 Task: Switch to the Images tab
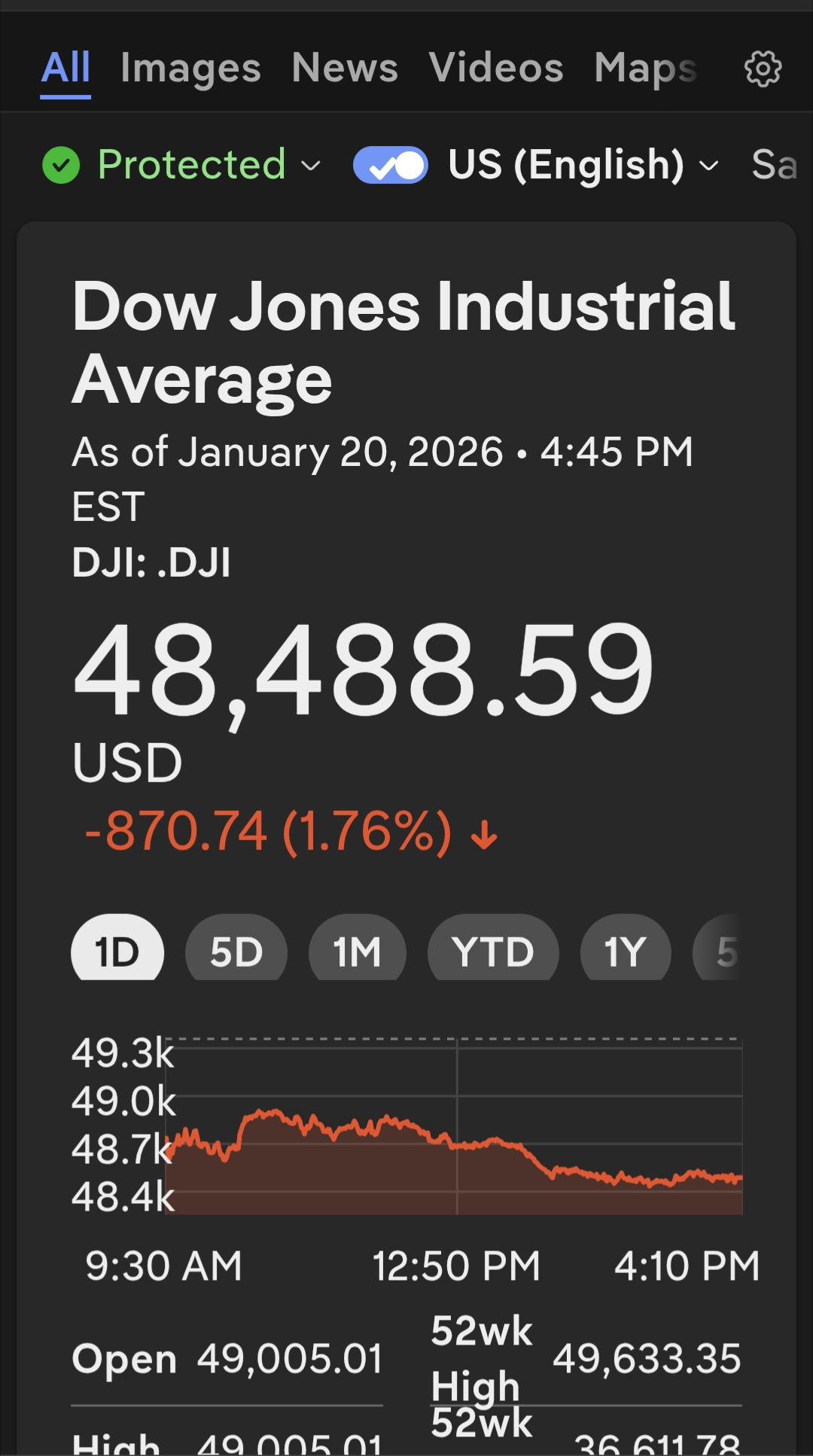pyautogui.click(x=190, y=69)
